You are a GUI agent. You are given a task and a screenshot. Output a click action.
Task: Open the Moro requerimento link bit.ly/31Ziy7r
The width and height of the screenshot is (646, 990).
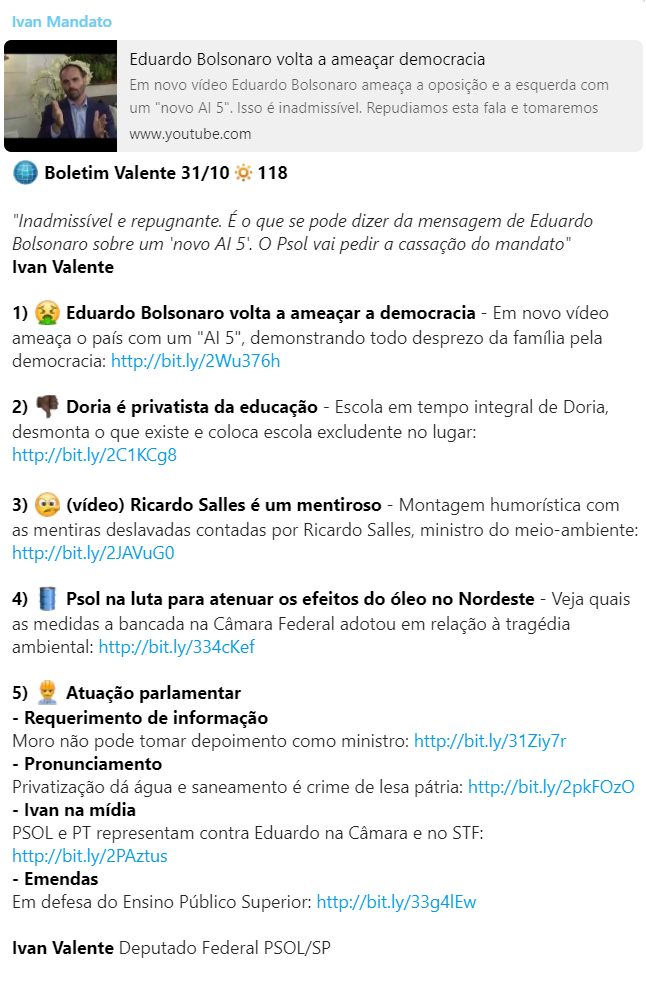coord(490,741)
